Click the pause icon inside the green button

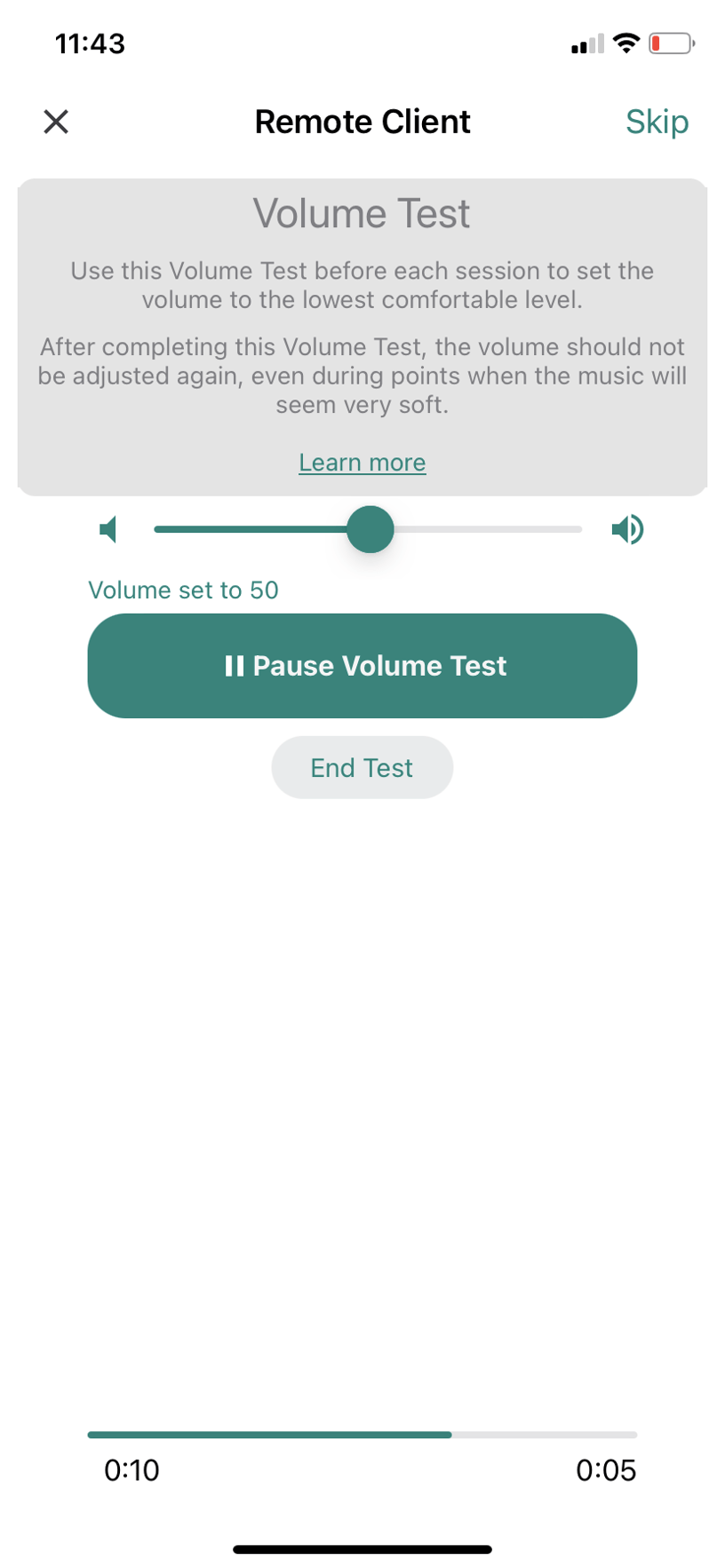[x=234, y=666]
